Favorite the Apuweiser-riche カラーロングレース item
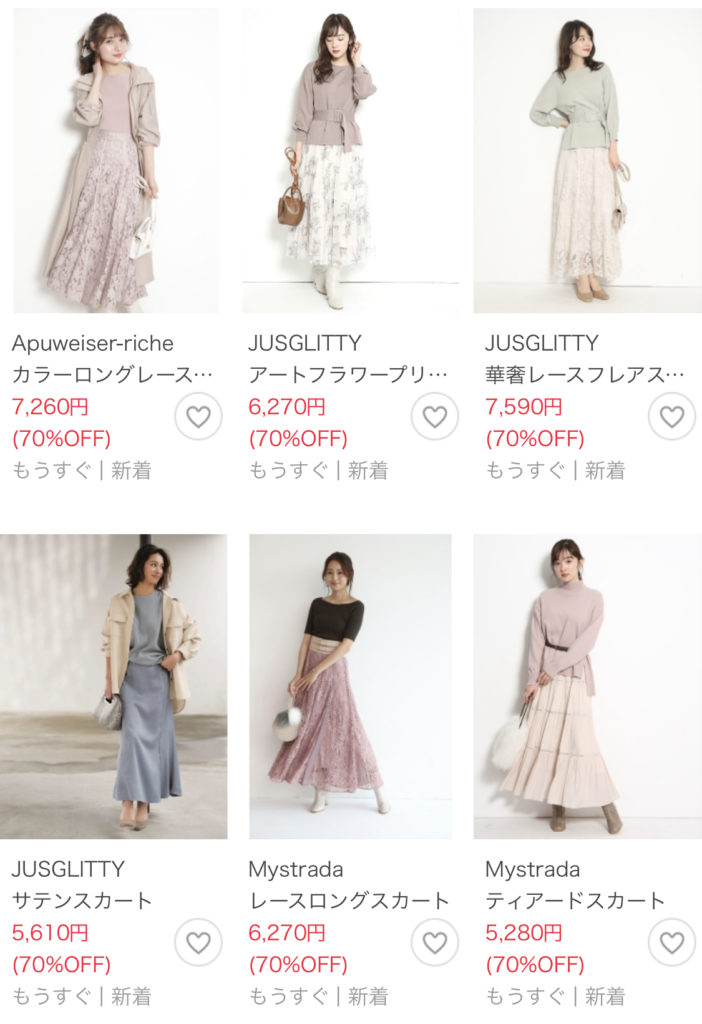The height and width of the screenshot is (1024, 702). click(x=199, y=417)
